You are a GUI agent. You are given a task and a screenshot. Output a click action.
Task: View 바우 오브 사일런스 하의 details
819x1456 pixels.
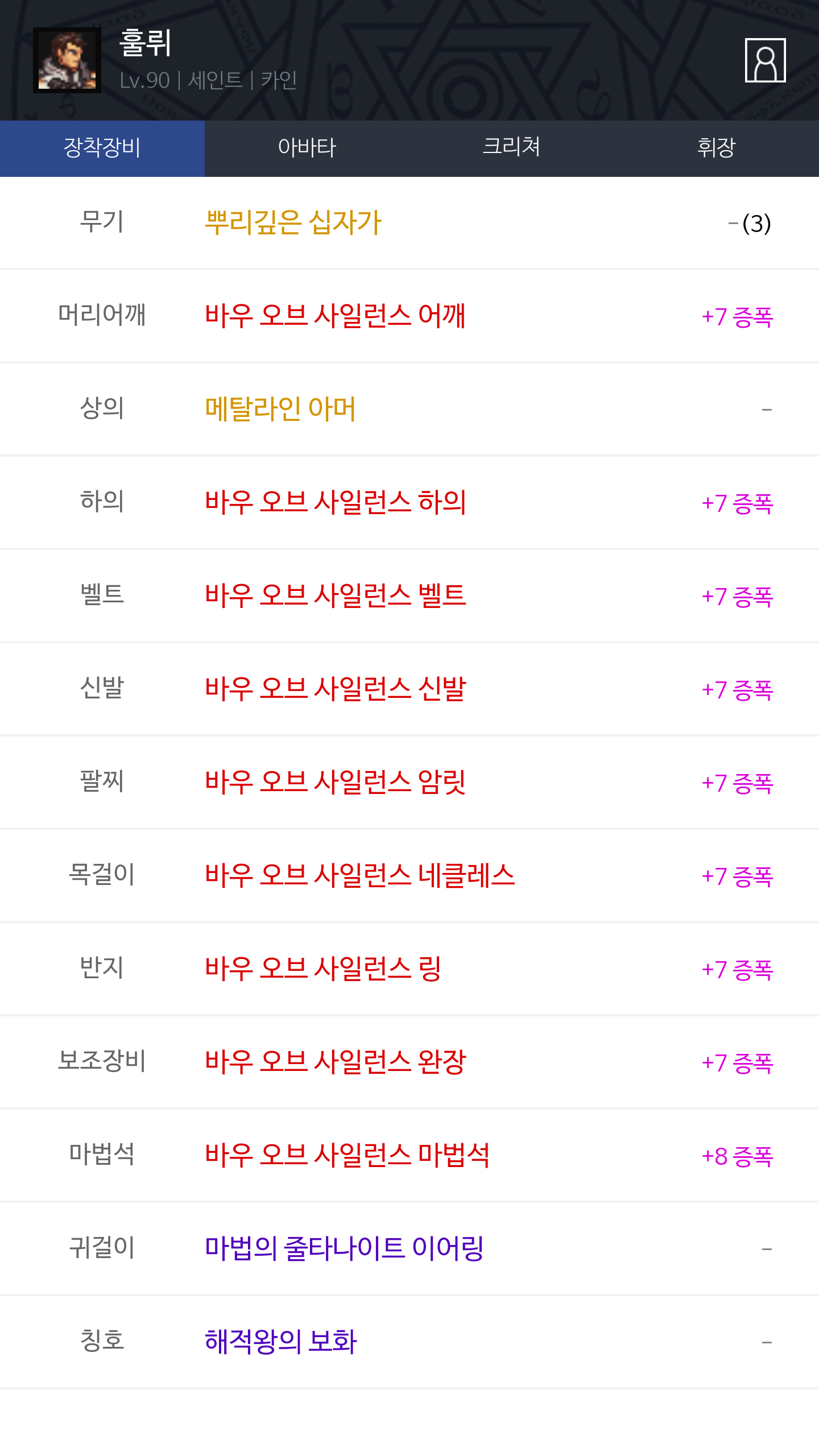coord(409,502)
